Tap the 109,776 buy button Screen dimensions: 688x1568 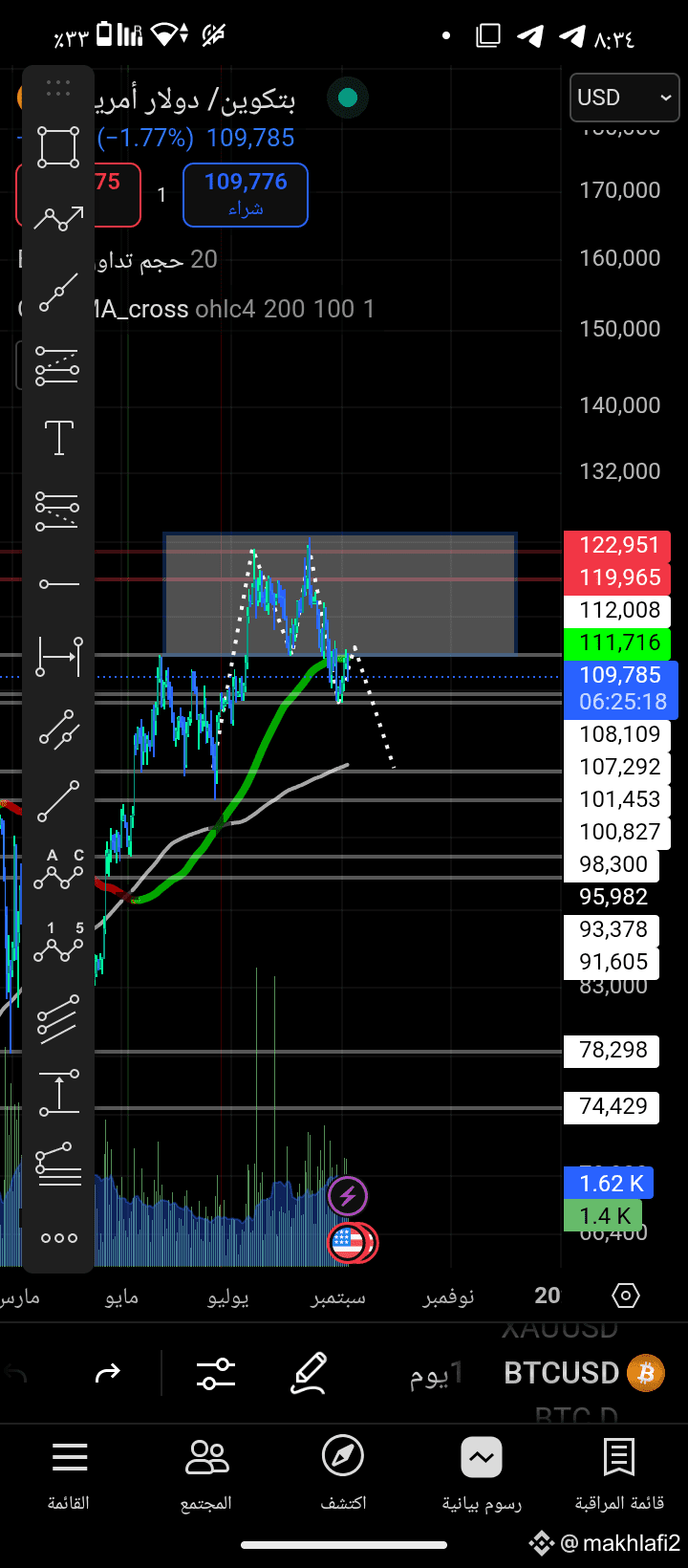pos(246,195)
